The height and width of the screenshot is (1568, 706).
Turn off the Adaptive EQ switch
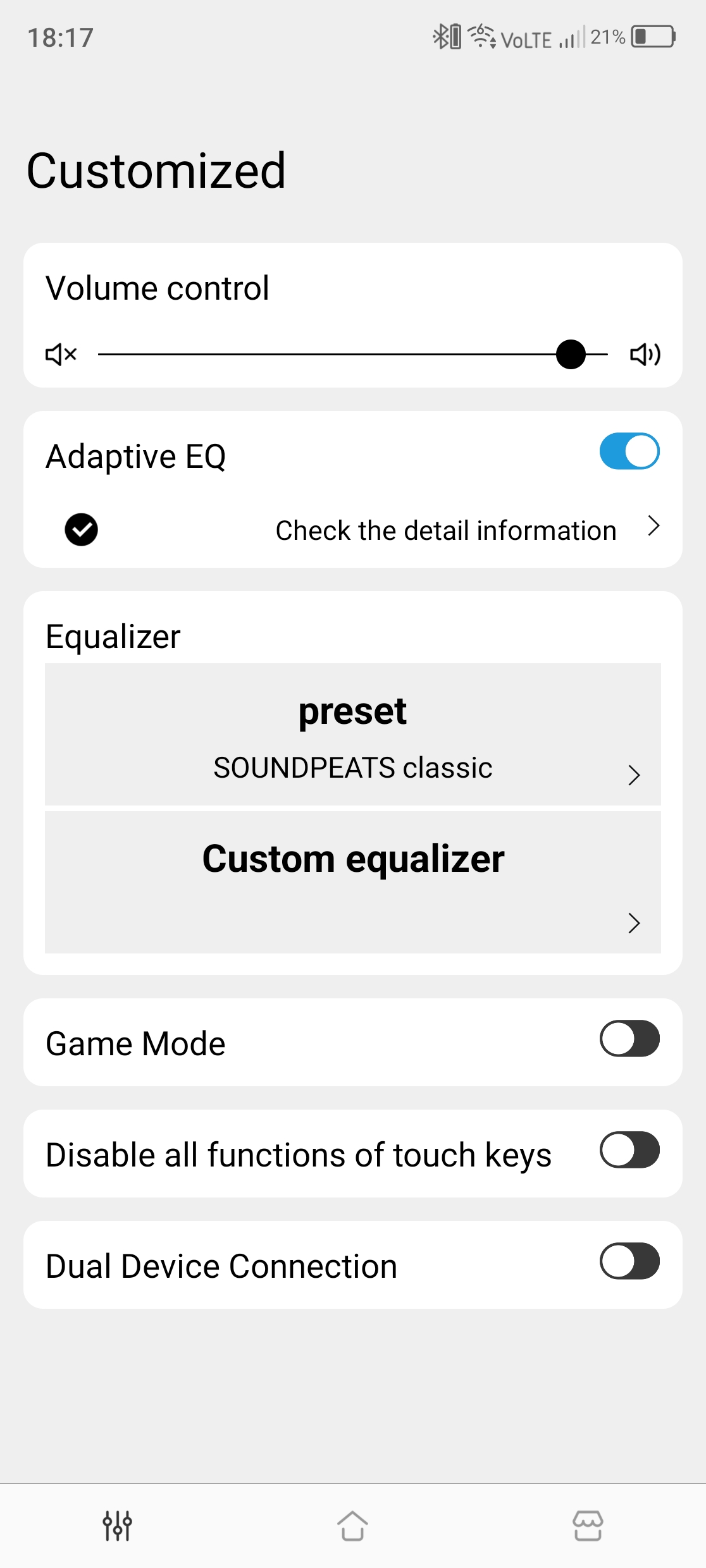click(x=629, y=451)
